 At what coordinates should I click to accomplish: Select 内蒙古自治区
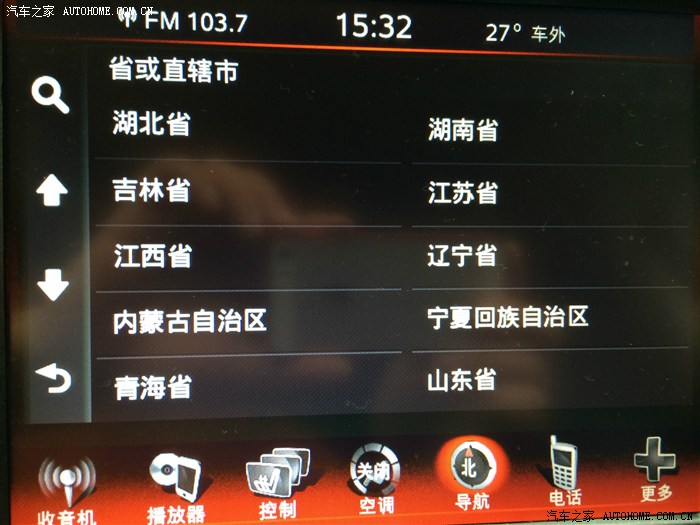190,321
